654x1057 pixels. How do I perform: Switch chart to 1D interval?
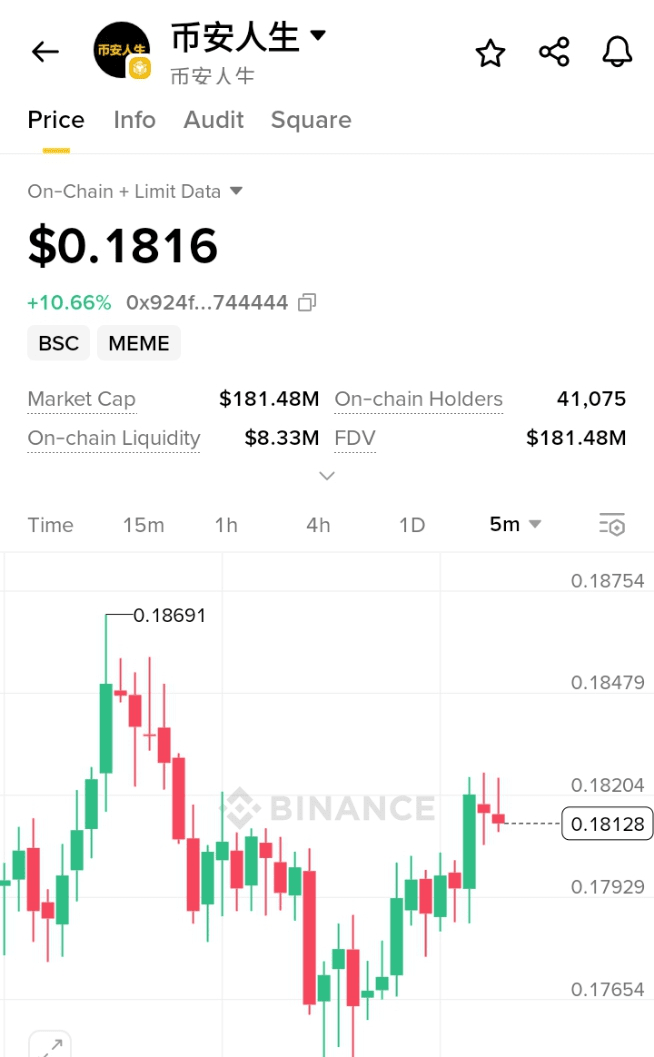coord(412,525)
